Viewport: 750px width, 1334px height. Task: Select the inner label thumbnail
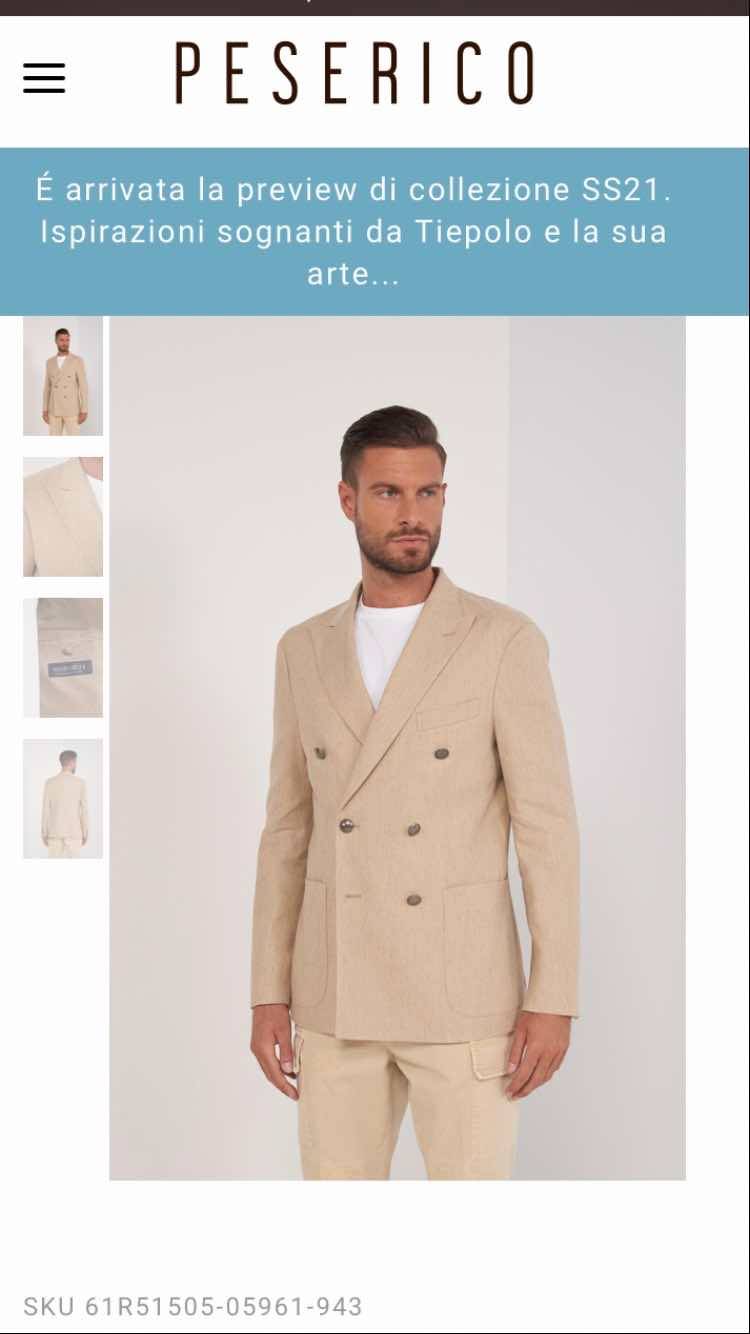pyautogui.click(x=63, y=657)
